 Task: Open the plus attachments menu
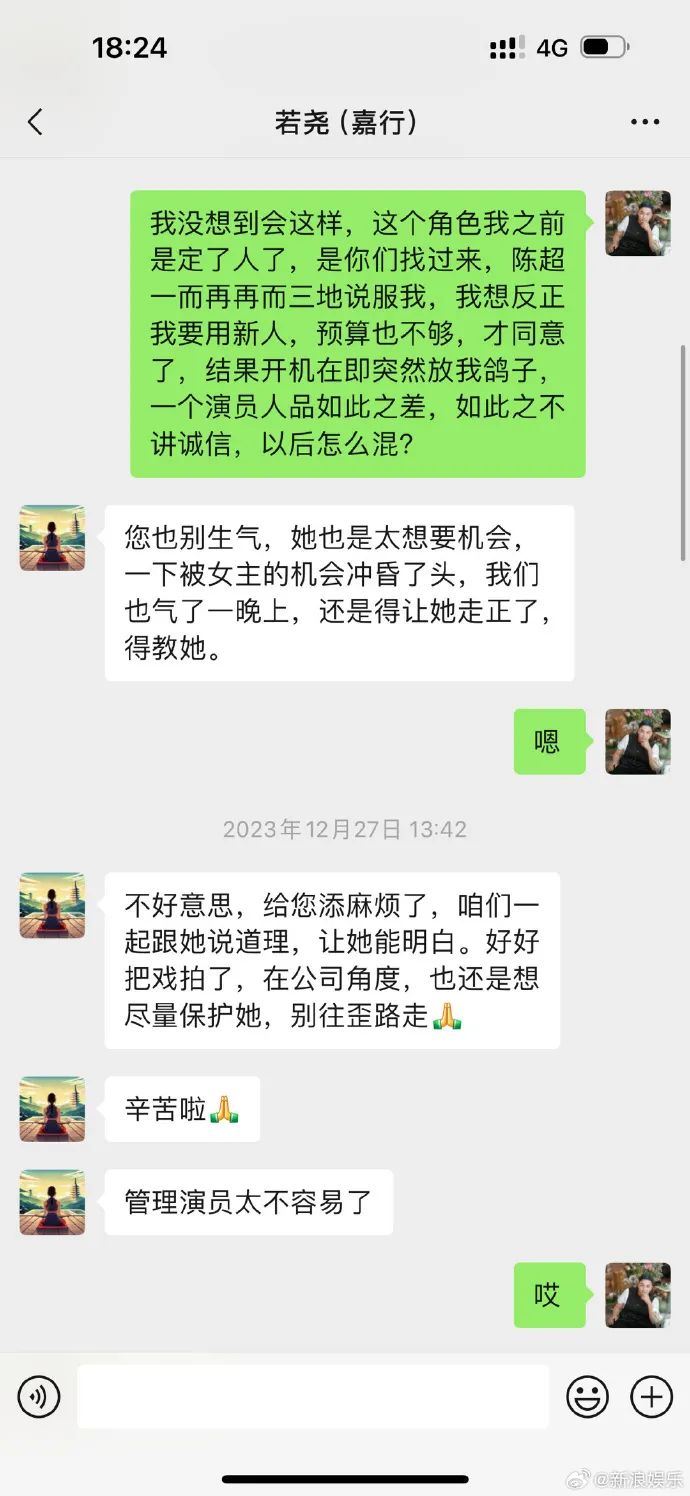[x=651, y=1396]
